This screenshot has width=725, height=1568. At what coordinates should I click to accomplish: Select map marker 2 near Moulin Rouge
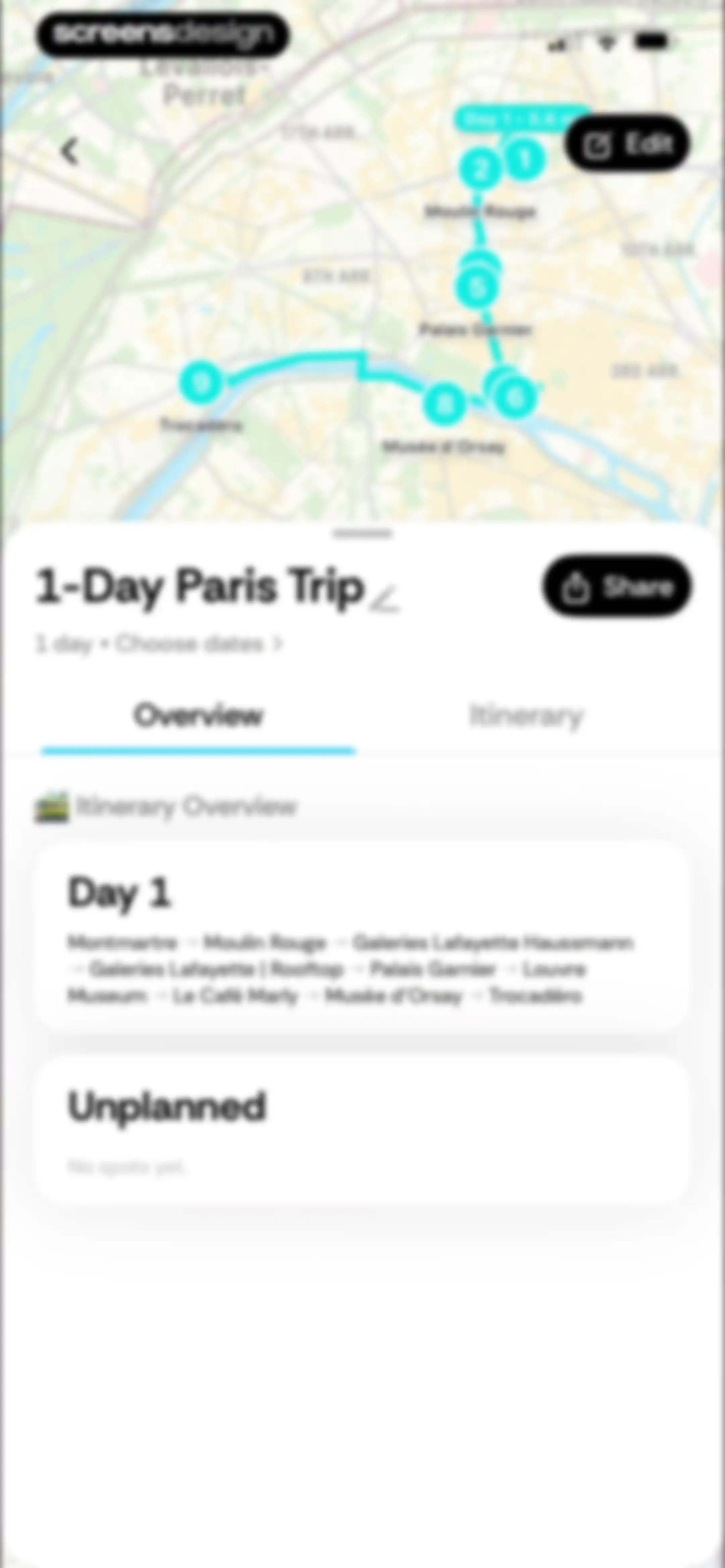(480, 169)
